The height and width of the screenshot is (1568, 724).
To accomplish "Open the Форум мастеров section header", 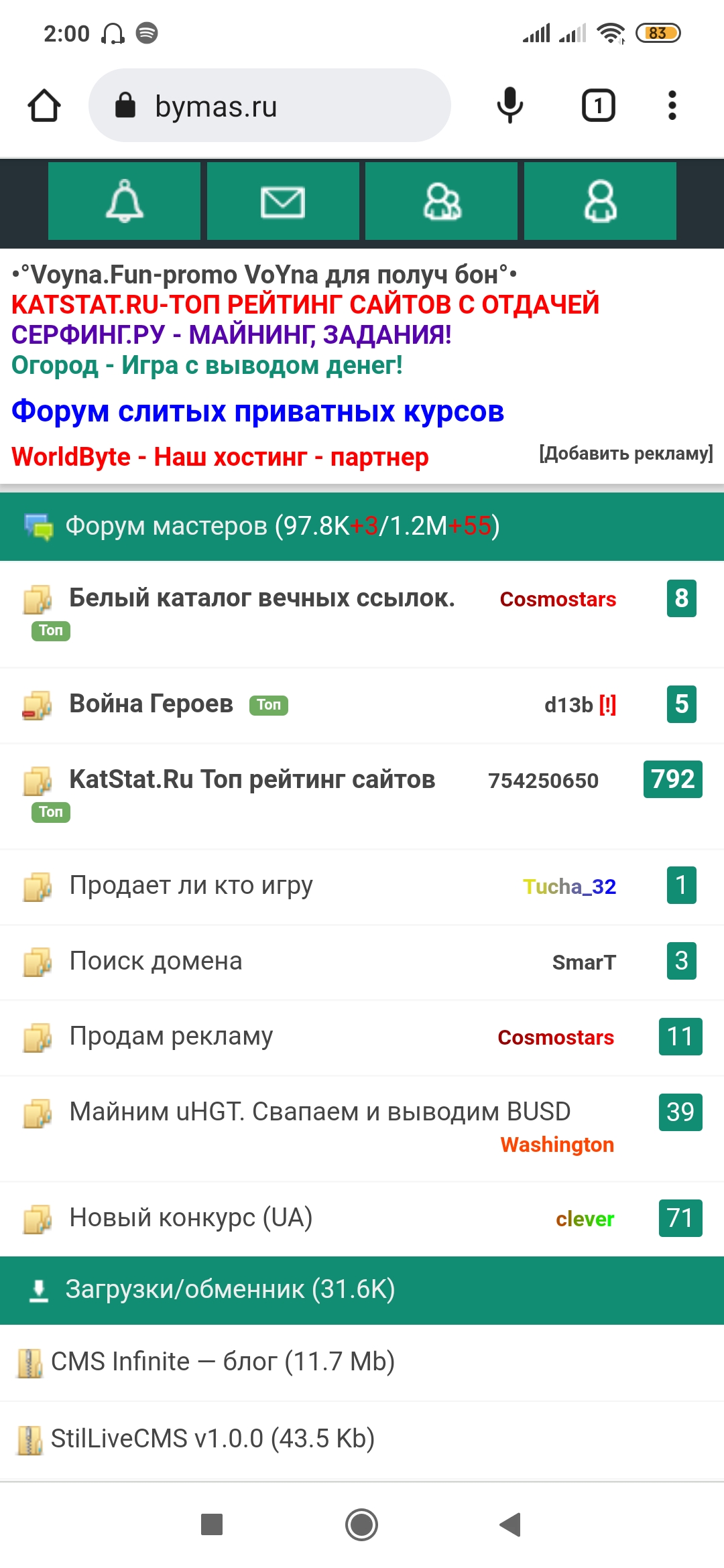I will tap(282, 527).
